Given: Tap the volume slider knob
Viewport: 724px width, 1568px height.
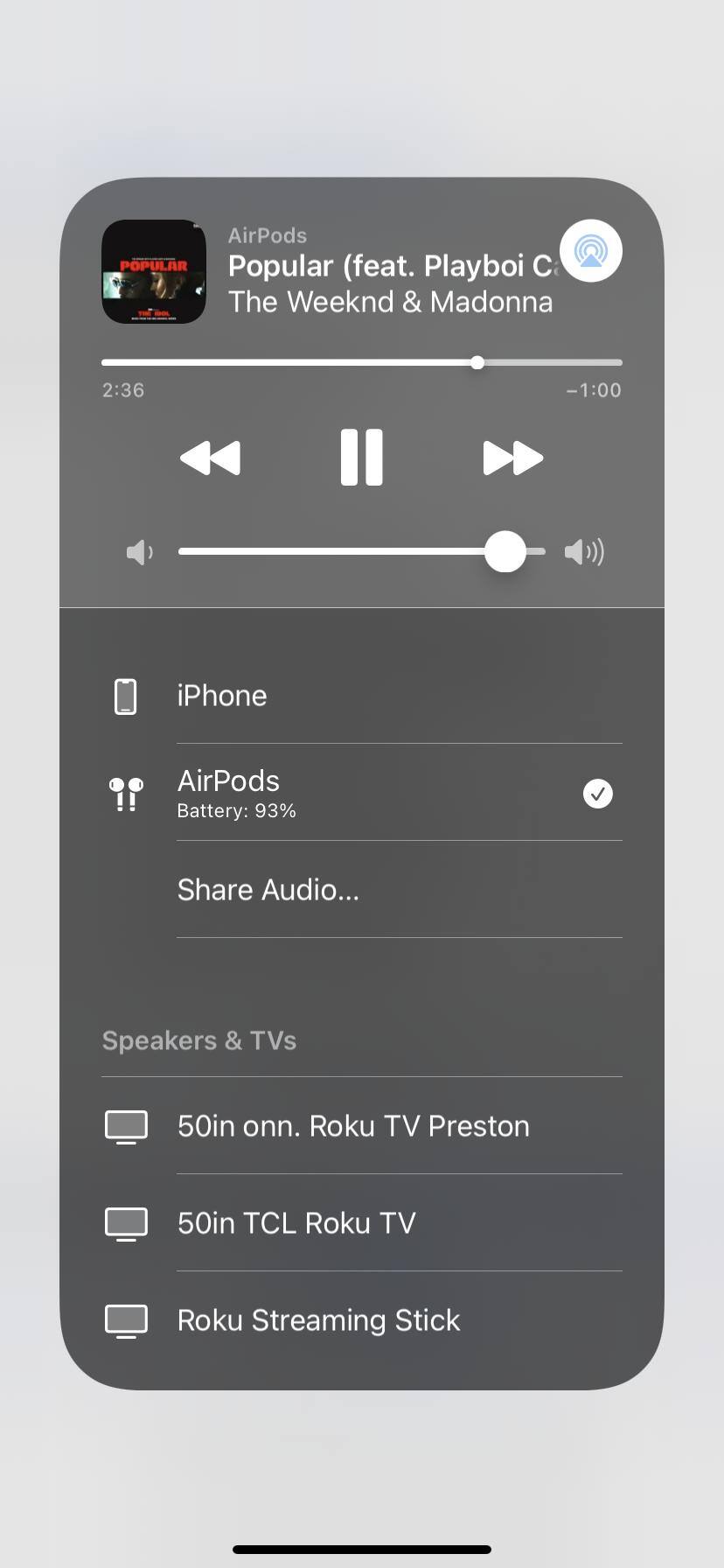Looking at the screenshot, I should click(505, 551).
